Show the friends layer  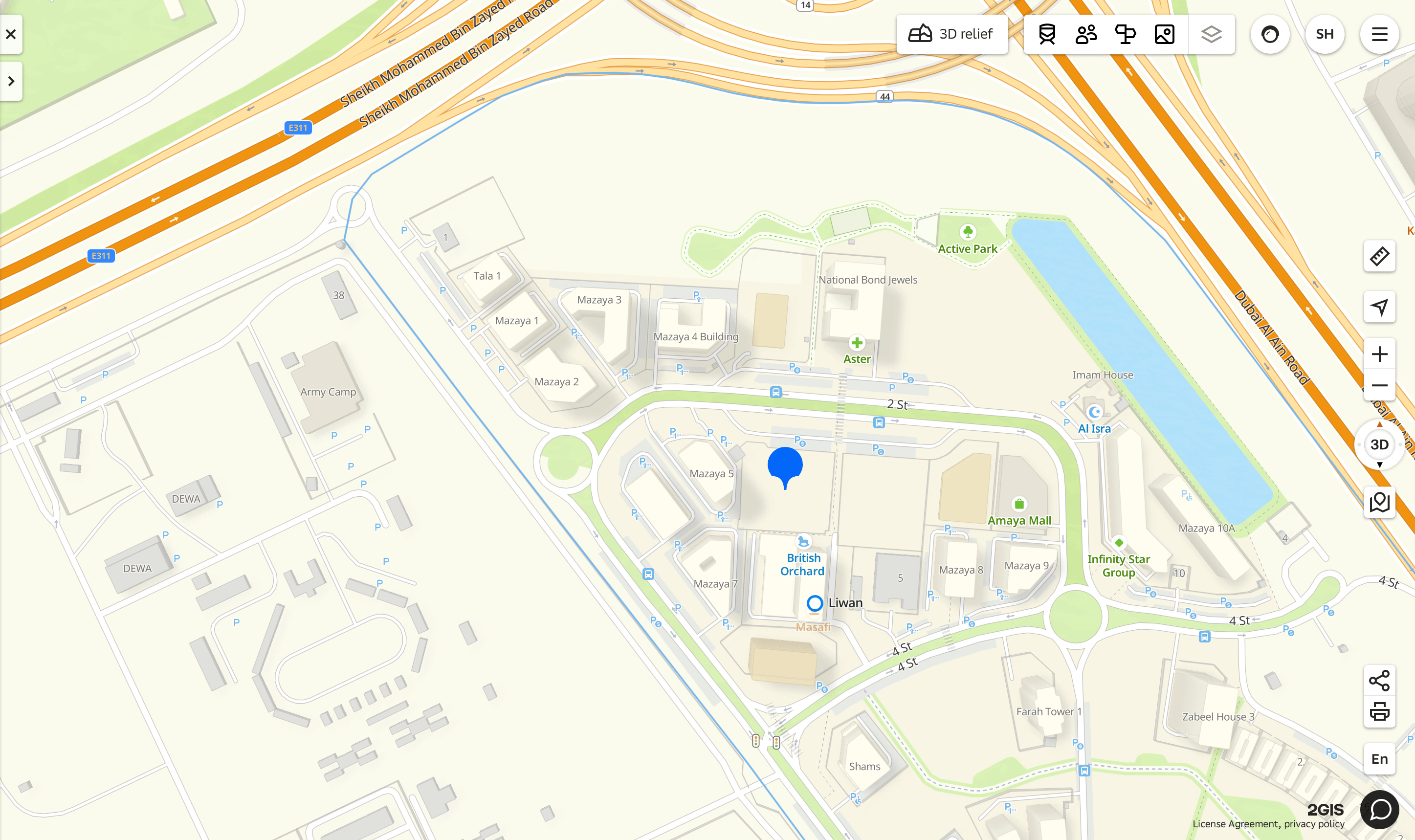click(x=1086, y=35)
